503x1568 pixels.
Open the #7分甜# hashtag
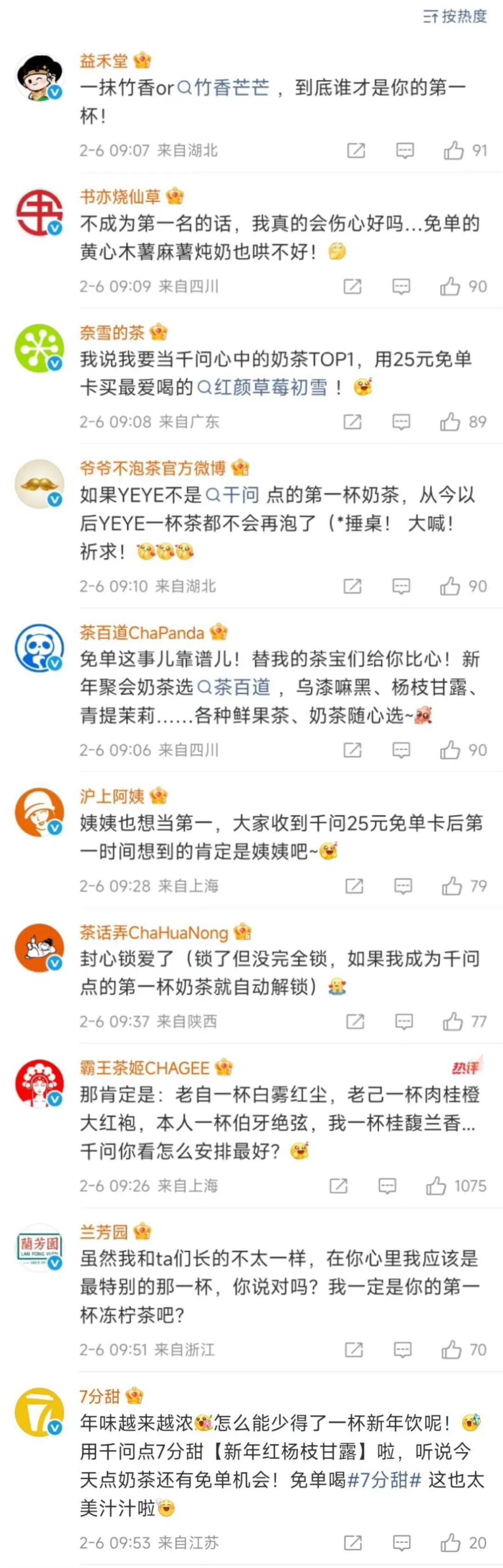[384, 1481]
